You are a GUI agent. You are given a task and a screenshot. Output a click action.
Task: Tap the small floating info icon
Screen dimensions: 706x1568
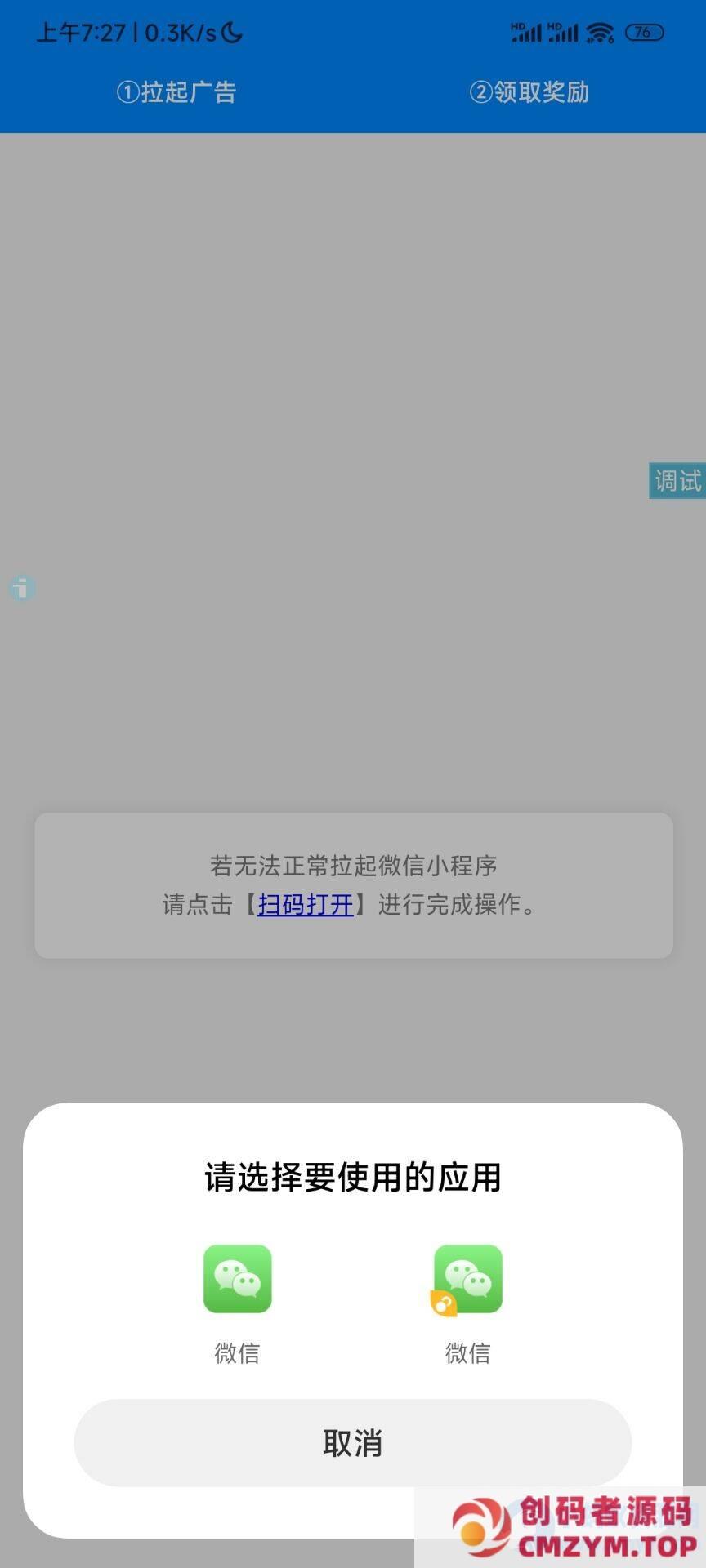[x=22, y=587]
